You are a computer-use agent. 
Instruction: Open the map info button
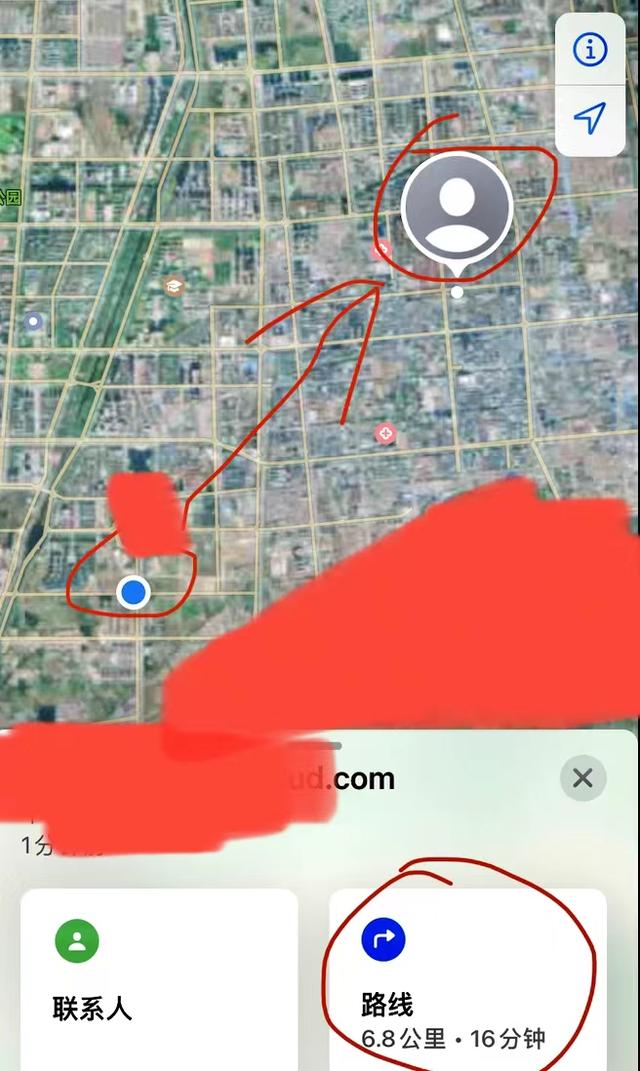click(x=590, y=49)
